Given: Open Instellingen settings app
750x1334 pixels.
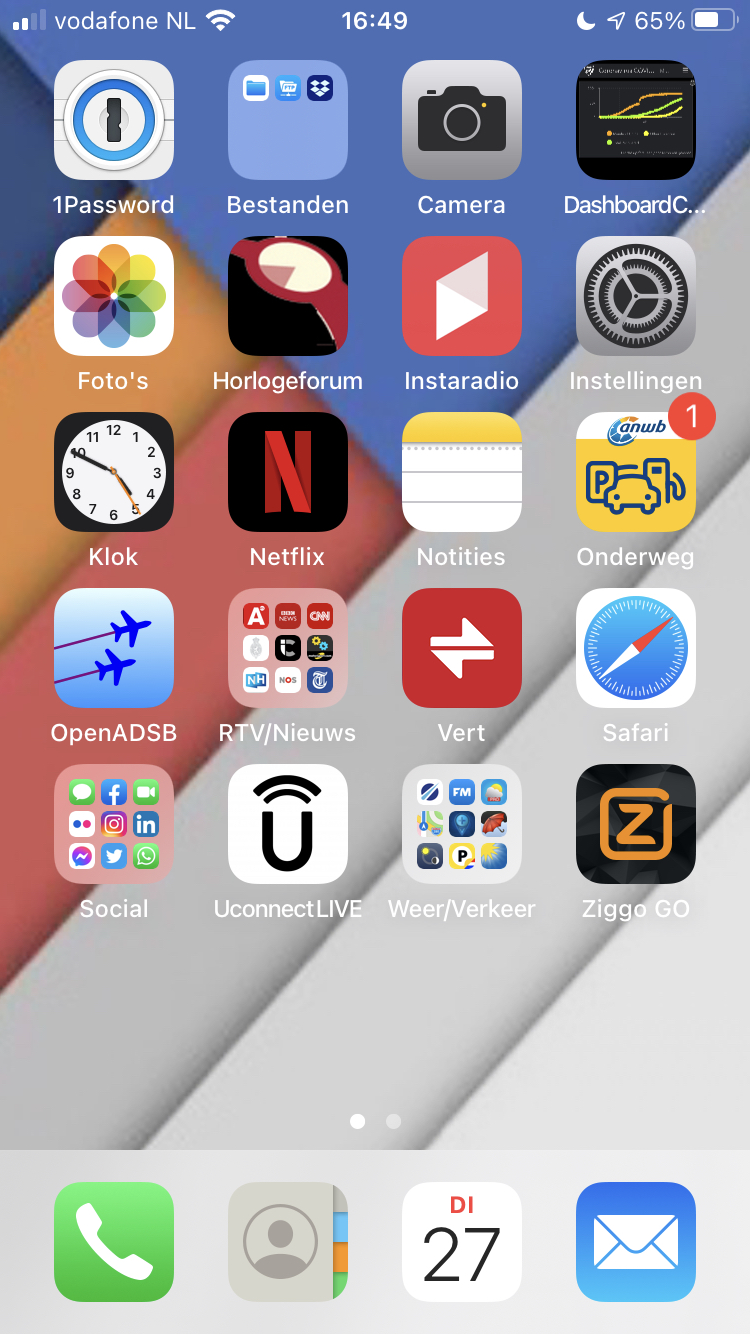Looking at the screenshot, I should 636,296.
